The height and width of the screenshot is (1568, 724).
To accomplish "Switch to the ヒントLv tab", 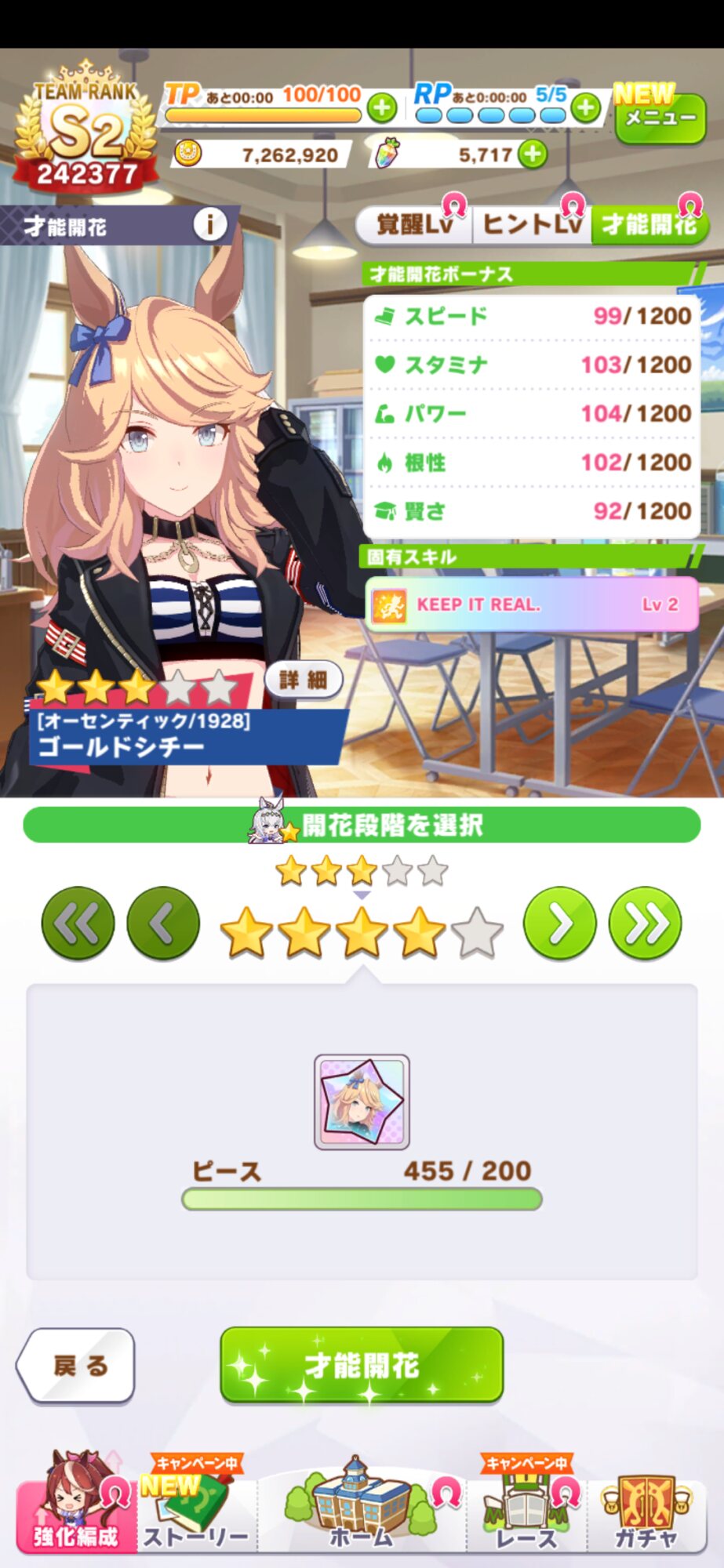I will coord(532,225).
